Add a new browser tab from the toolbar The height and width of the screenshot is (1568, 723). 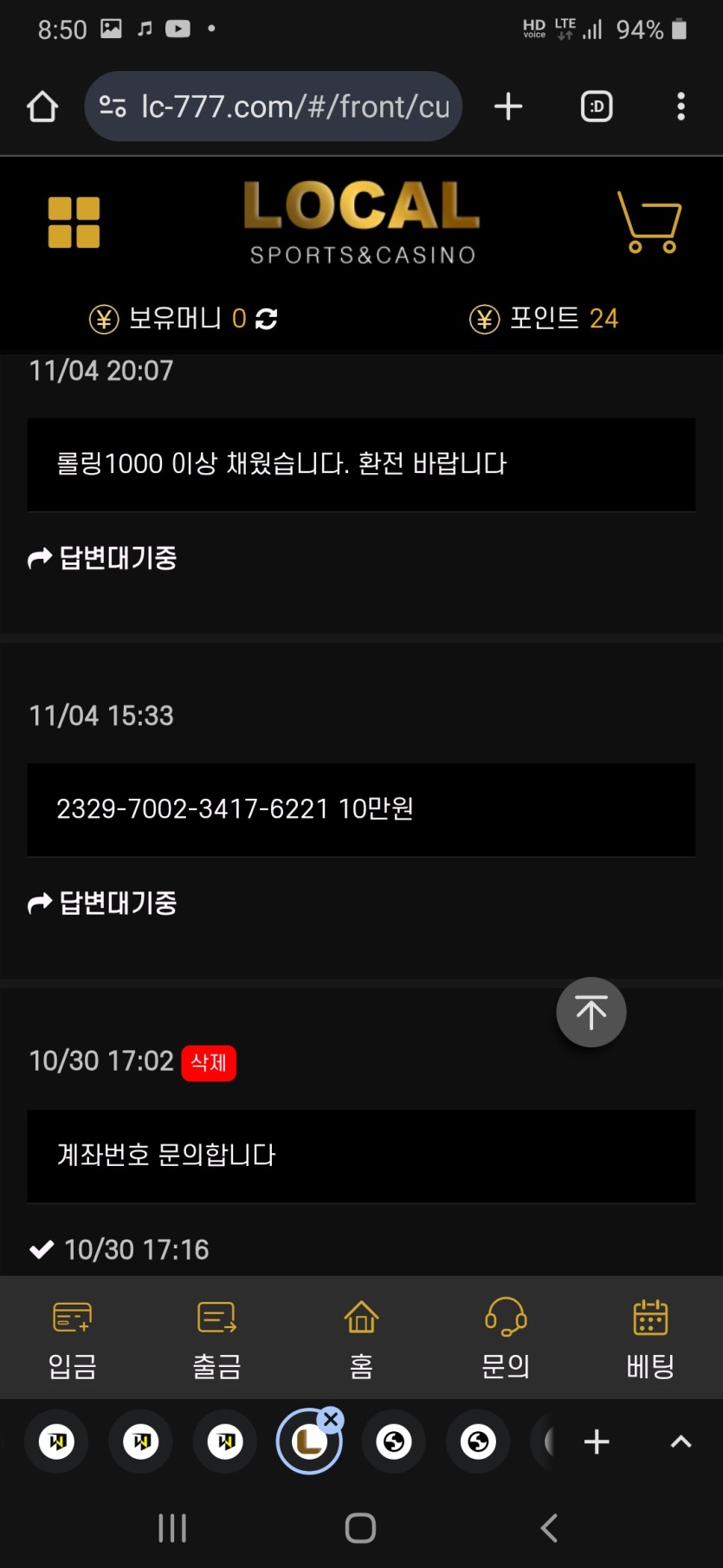508,107
